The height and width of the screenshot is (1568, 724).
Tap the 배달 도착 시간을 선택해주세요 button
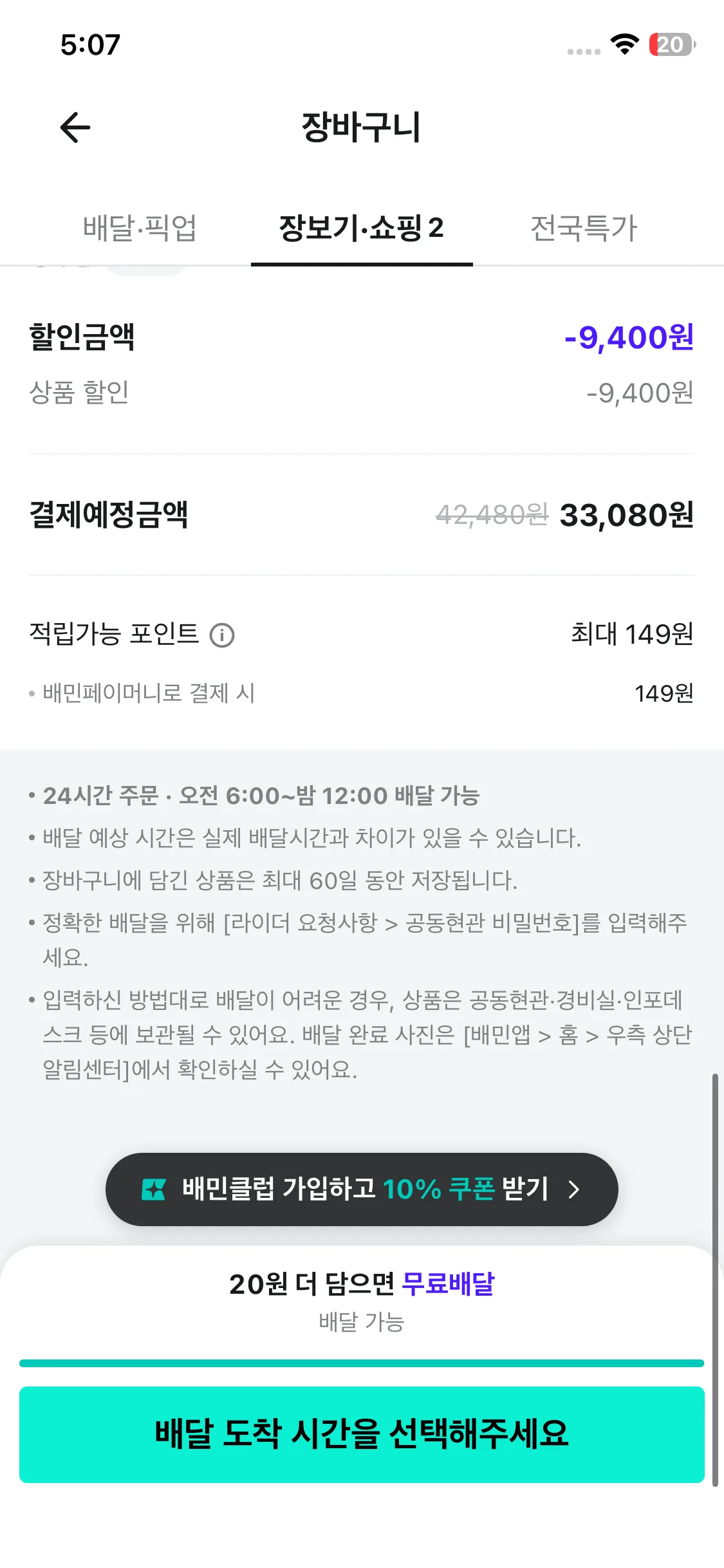pos(362,1432)
